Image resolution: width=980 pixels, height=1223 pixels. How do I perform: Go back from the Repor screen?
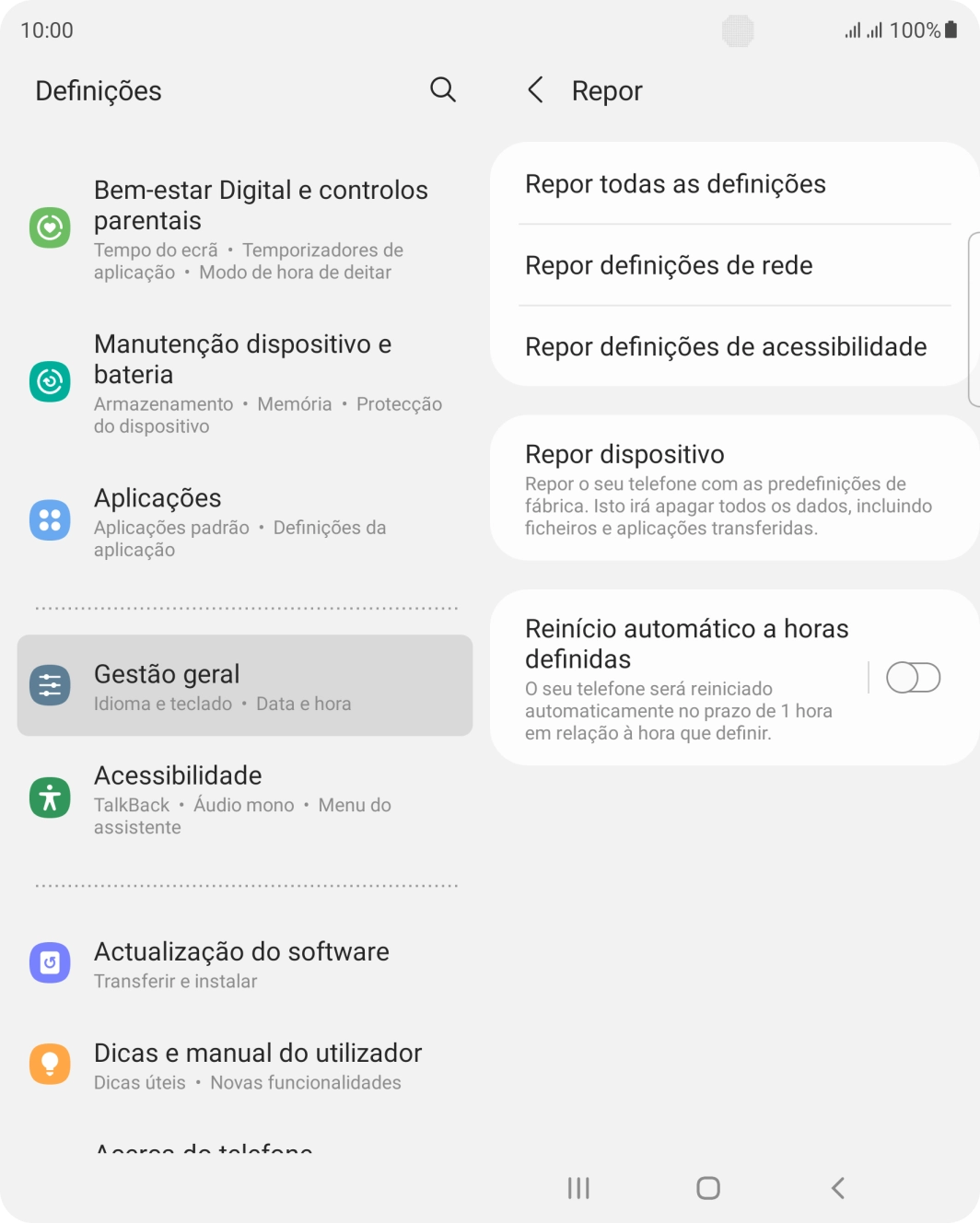535,89
